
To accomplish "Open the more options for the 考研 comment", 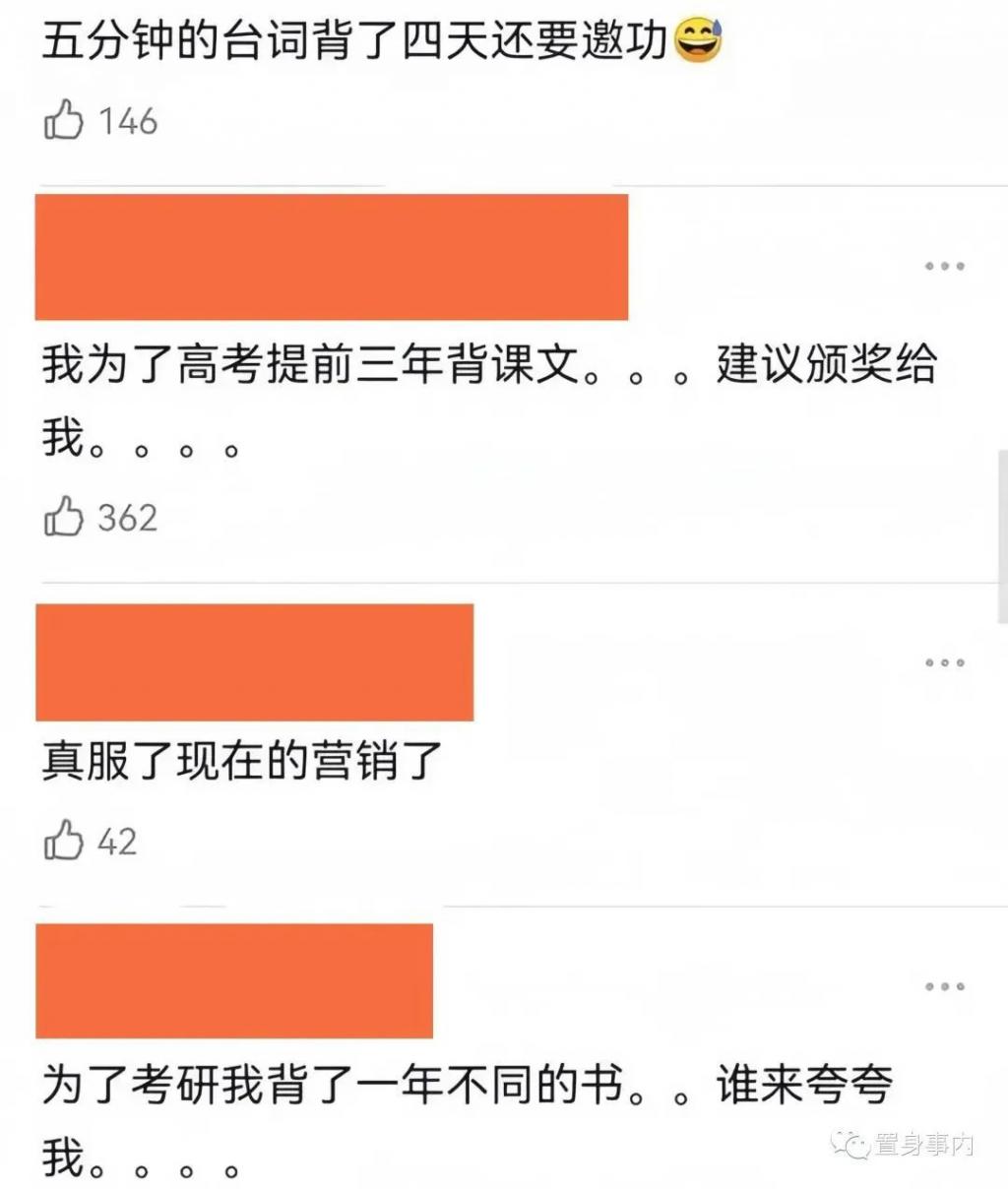I will coord(944,986).
